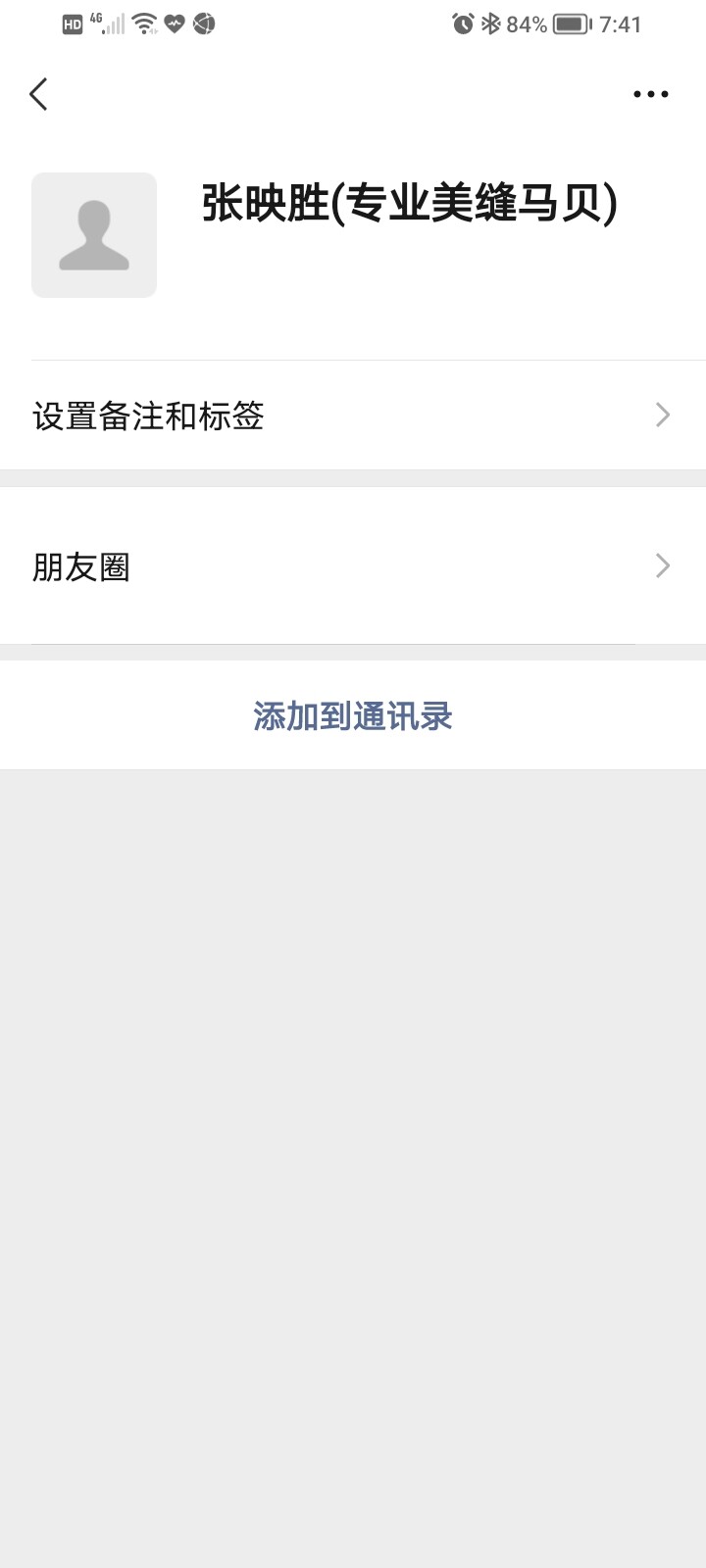The image size is (706, 1568).
Task: Open the 朋友圈 row
Action: [353, 566]
